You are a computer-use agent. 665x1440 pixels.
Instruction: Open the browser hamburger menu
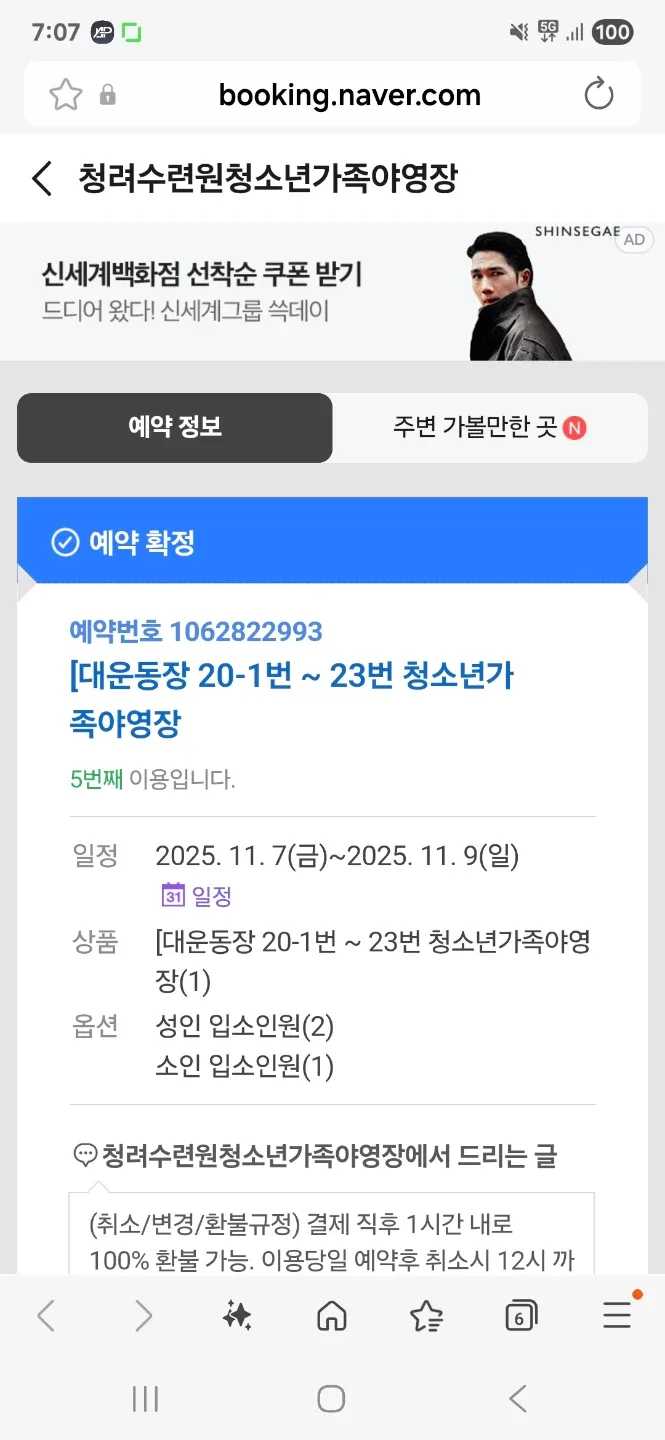coord(617,1316)
